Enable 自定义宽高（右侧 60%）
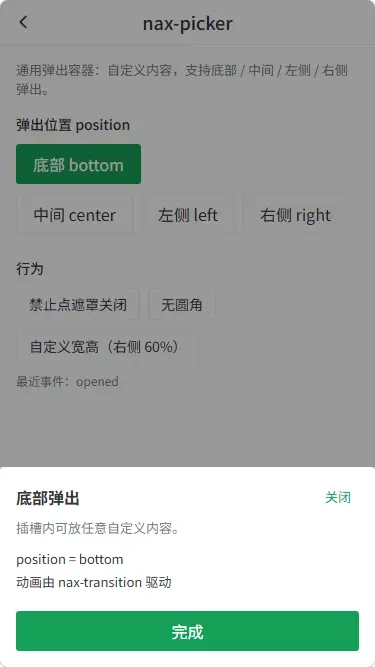 click(x=108, y=347)
